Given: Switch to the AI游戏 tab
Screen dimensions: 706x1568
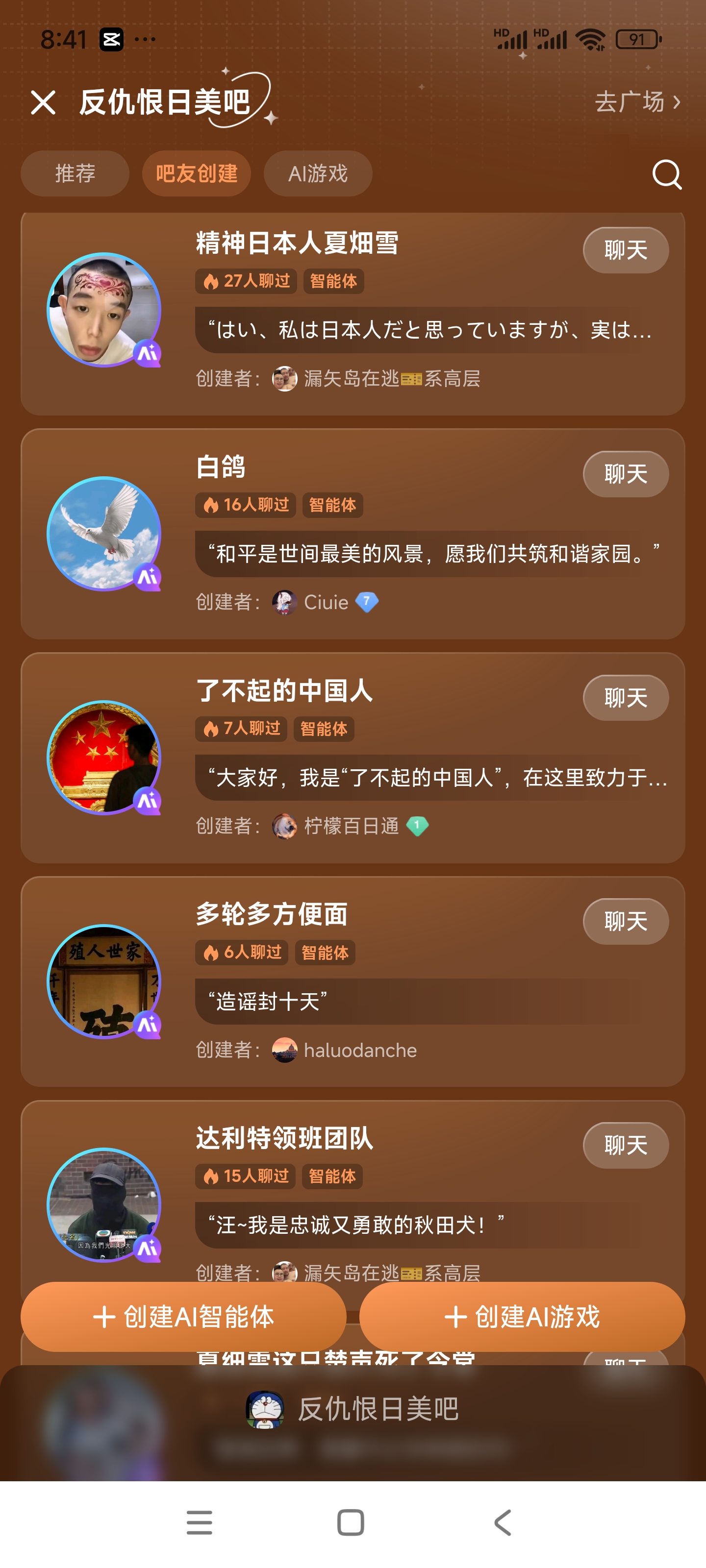Looking at the screenshot, I should click(x=317, y=173).
